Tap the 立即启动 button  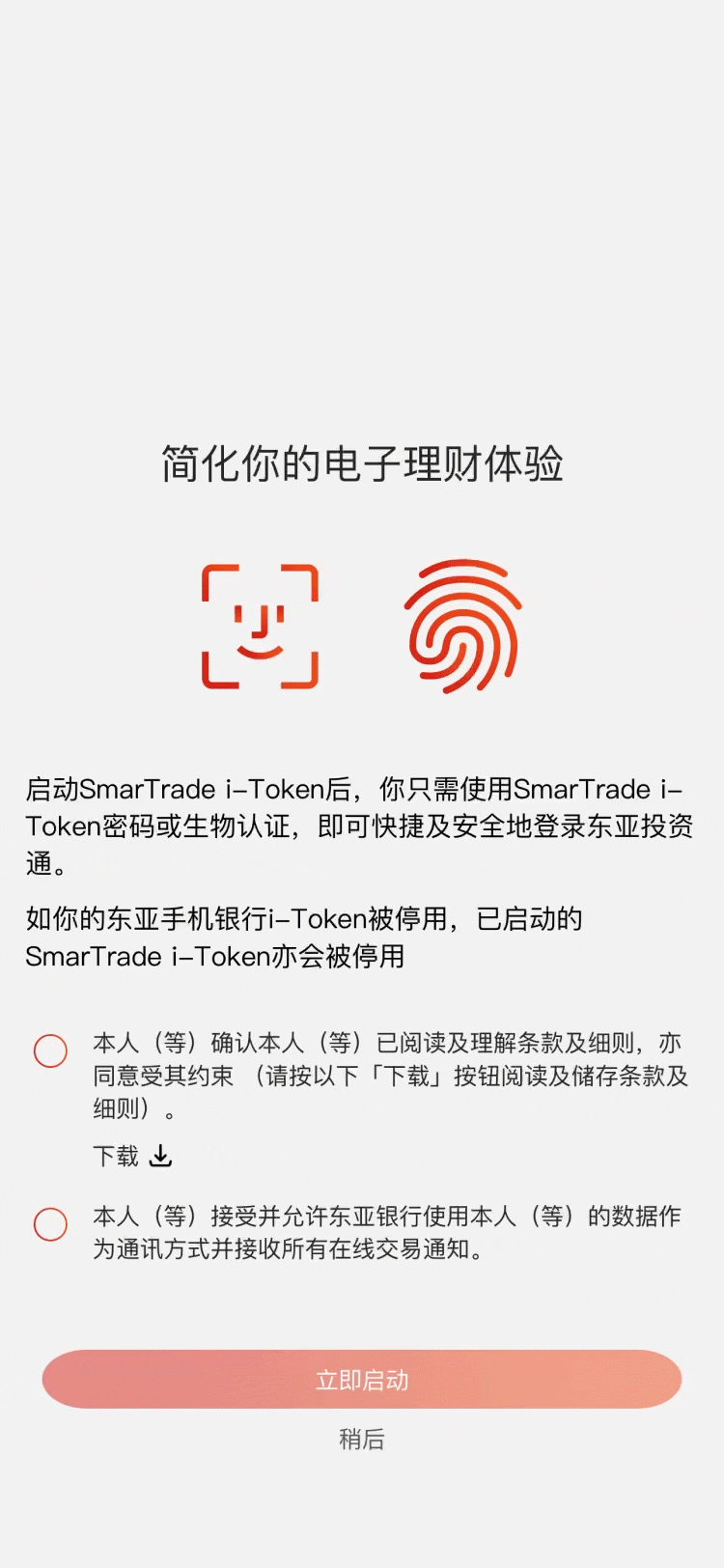tap(362, 1380)
